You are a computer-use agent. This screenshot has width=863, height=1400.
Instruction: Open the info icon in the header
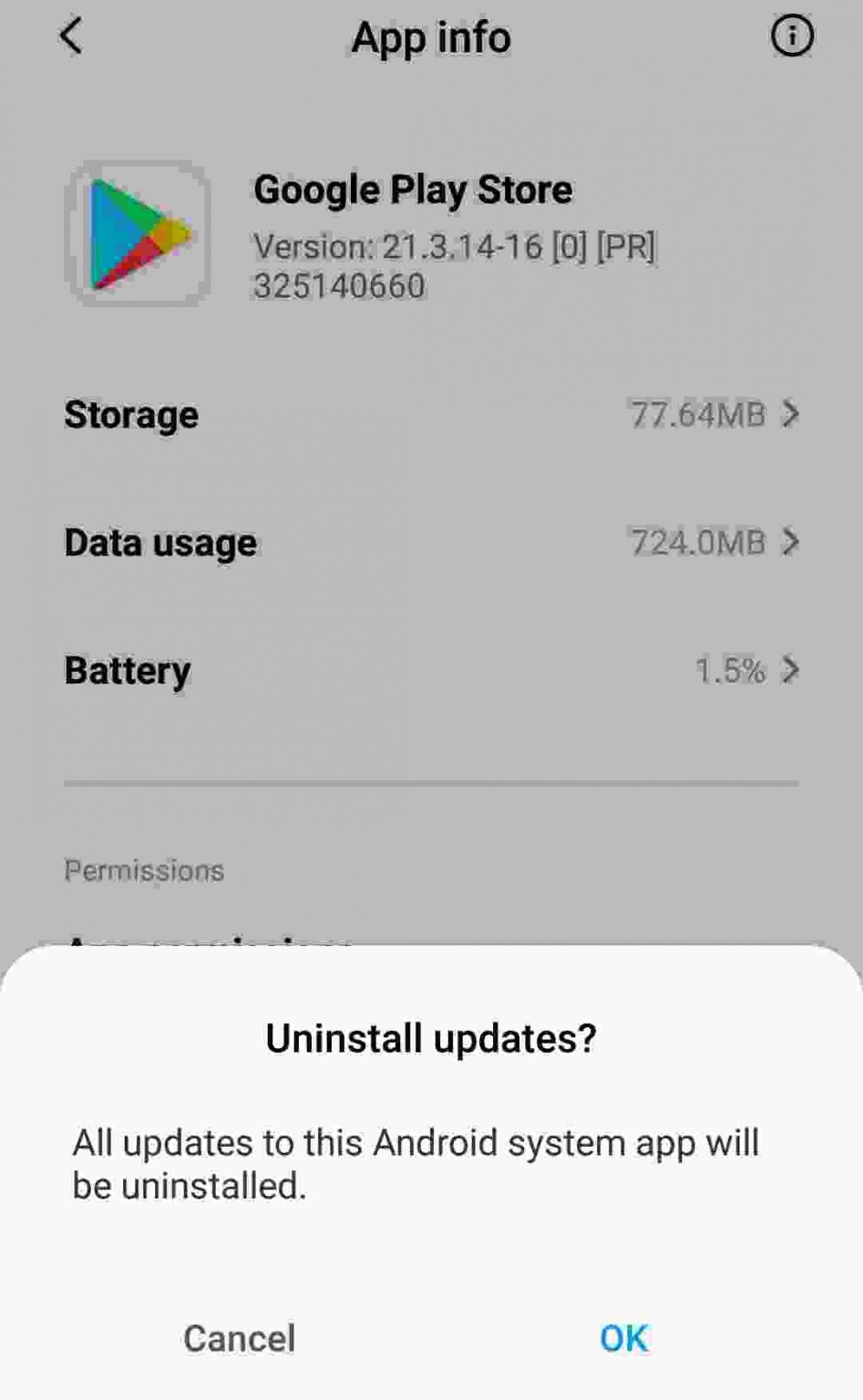coord(792,36)
